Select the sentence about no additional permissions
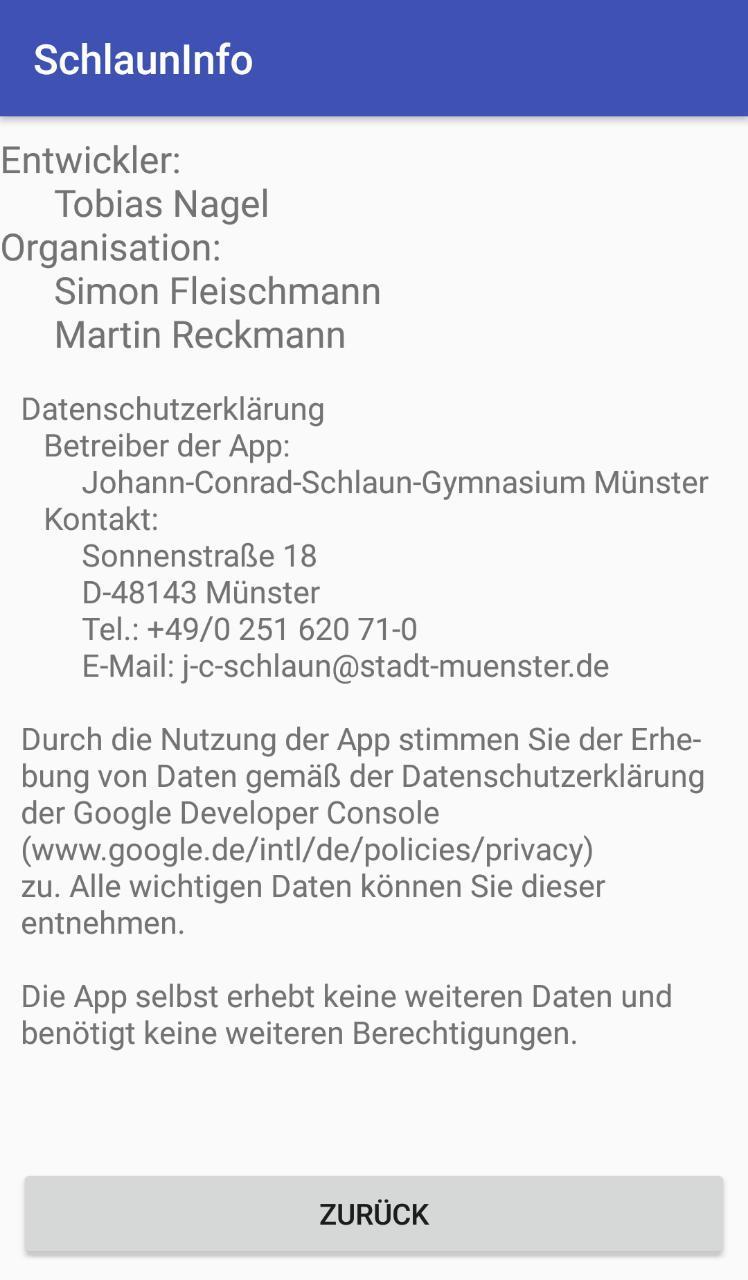Screen dimensions: 748x1280 coord(345,1015)
